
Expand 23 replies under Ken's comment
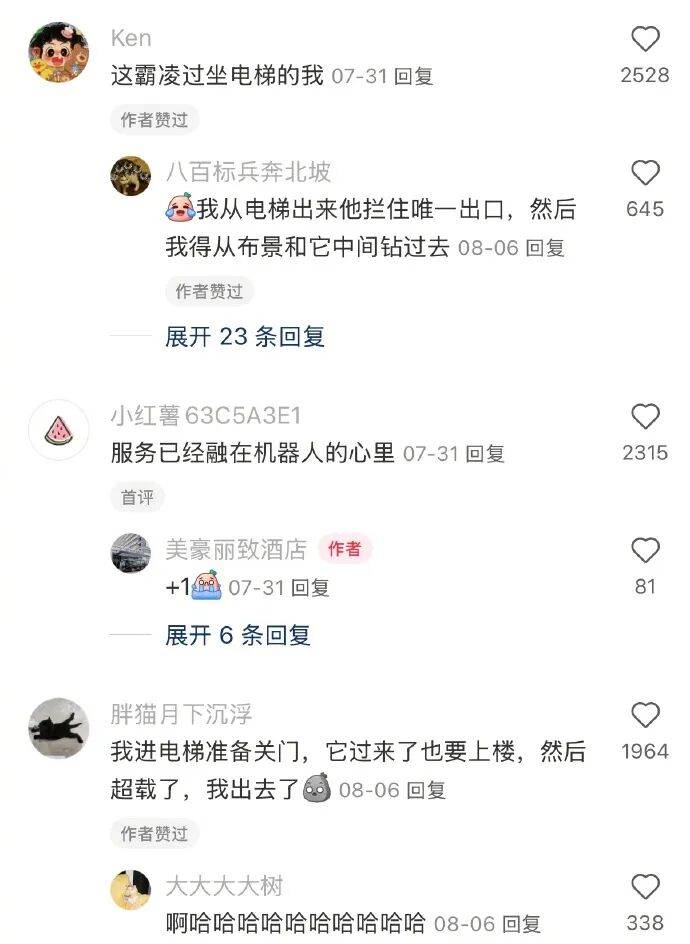(245, 337)
